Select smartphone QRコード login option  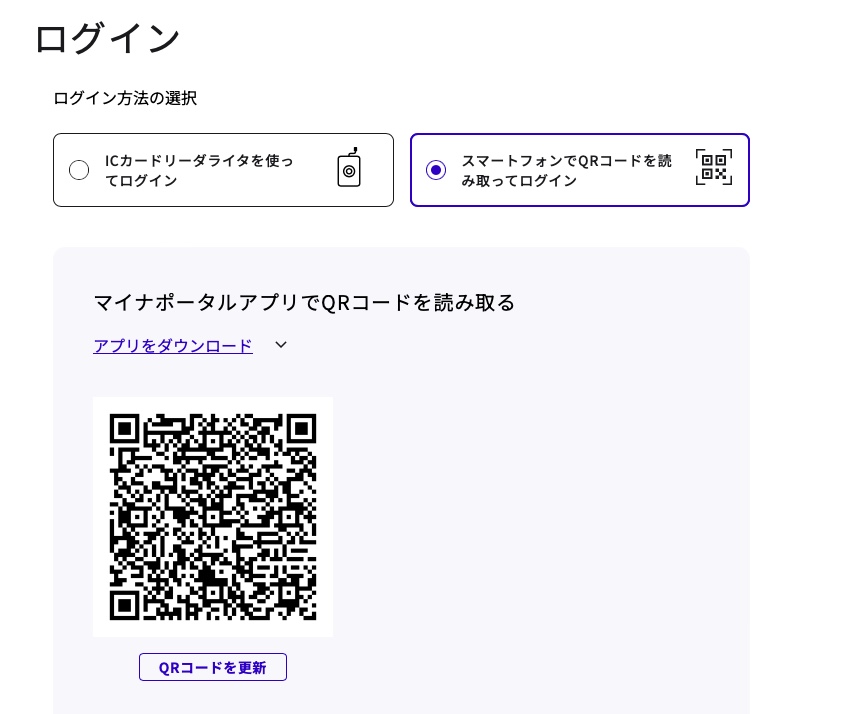(x=436, y=170)
